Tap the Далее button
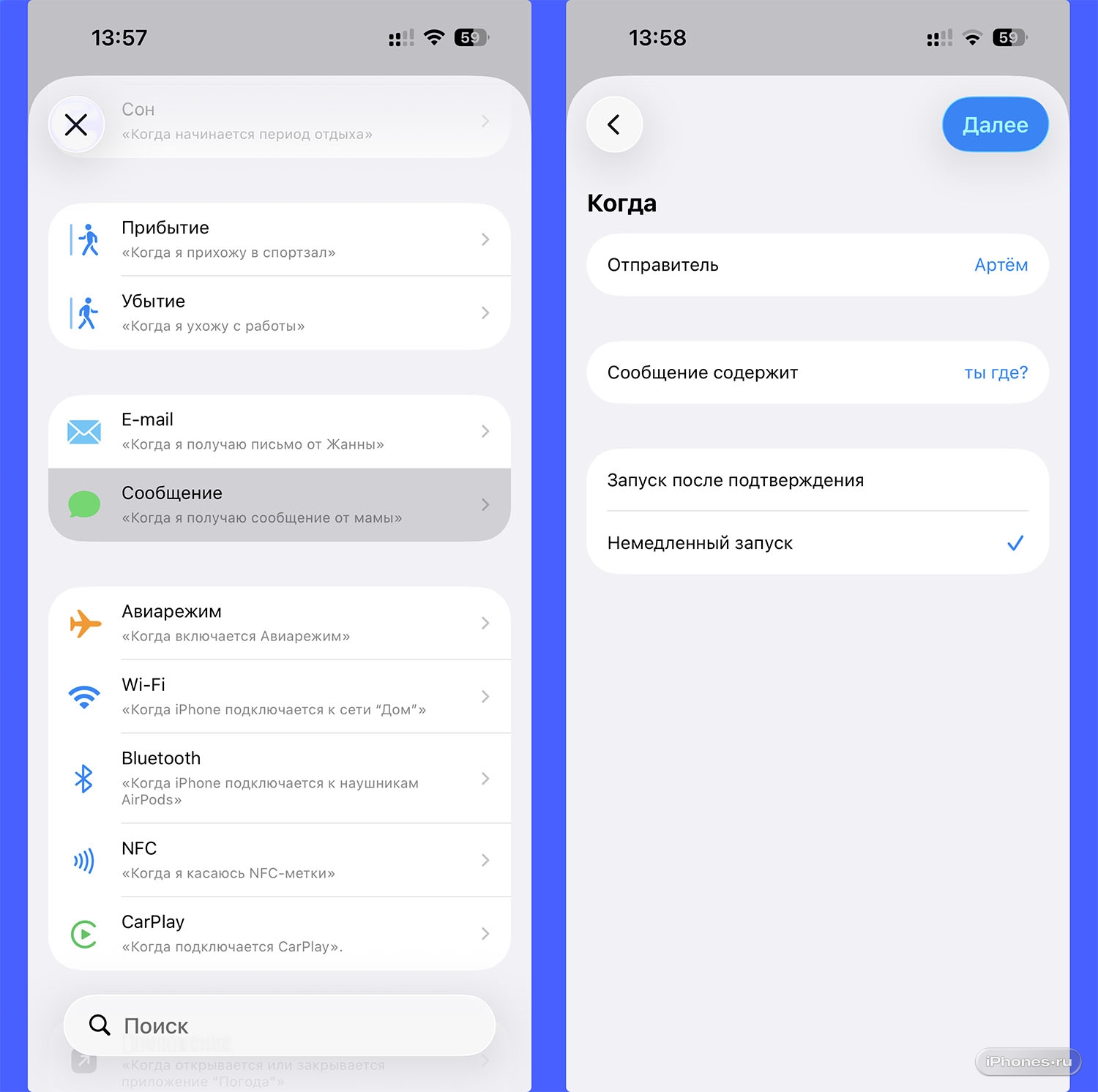The image size is (1098, 1092). click(995, 124)
